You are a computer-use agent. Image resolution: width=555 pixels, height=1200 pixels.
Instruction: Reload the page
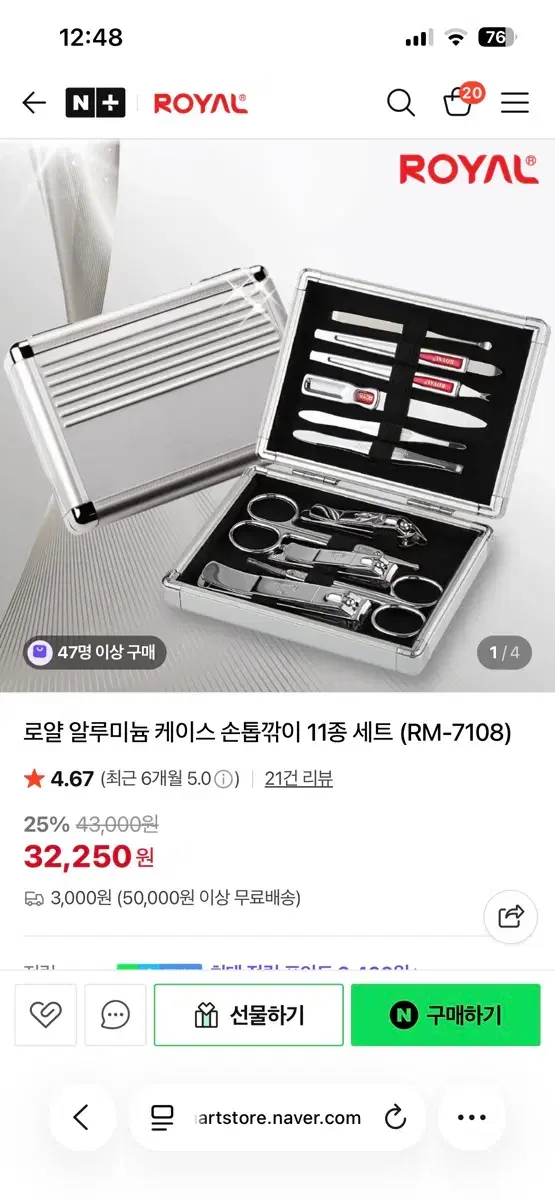(x=396, y=1117)
